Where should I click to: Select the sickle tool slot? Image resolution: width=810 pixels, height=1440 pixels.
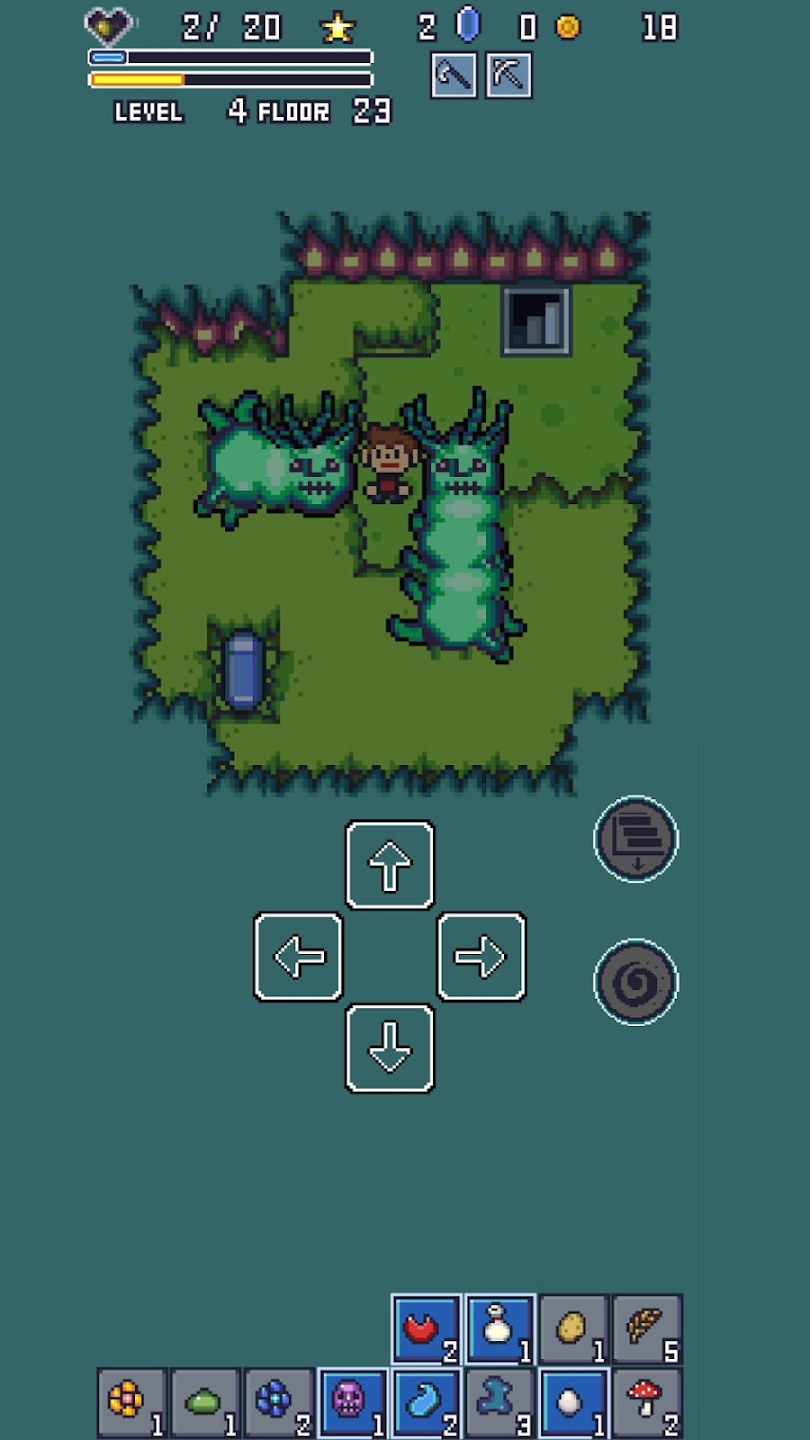(x=454, y=75)
